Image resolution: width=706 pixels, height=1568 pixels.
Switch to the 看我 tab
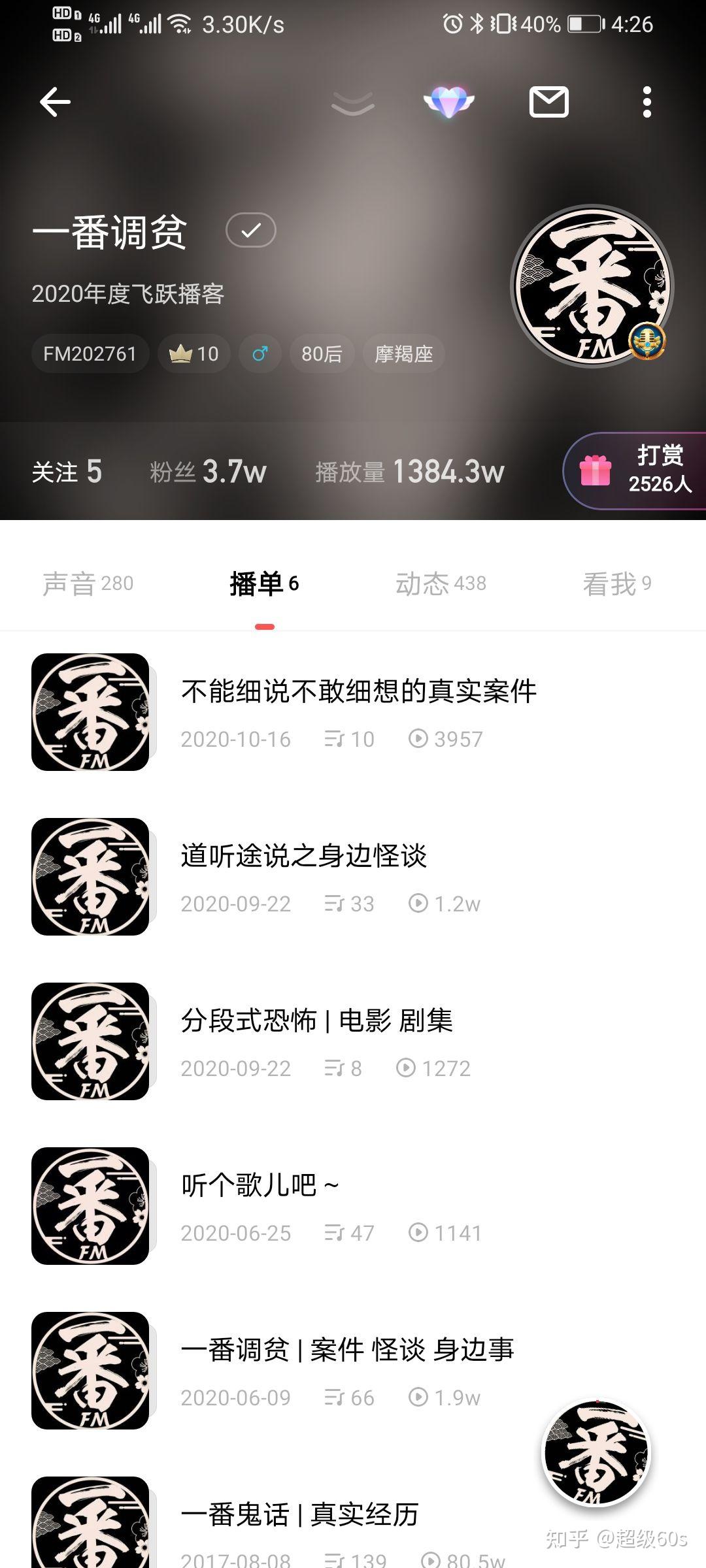point(616,583)
